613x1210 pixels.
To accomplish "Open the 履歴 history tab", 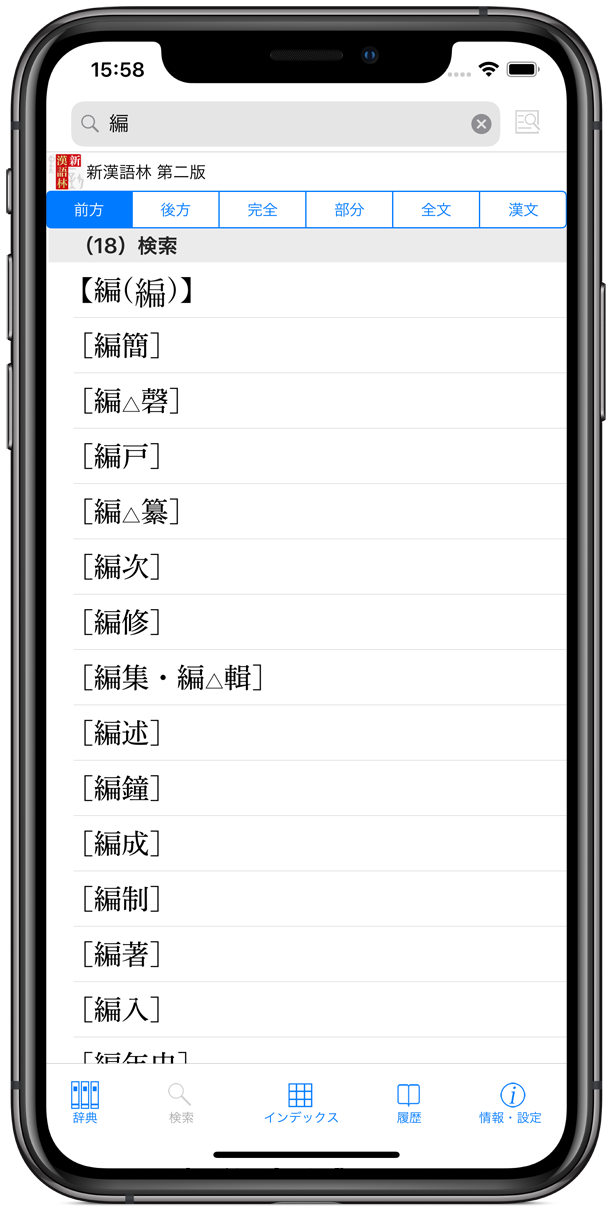I will [x=408, y=1103].
